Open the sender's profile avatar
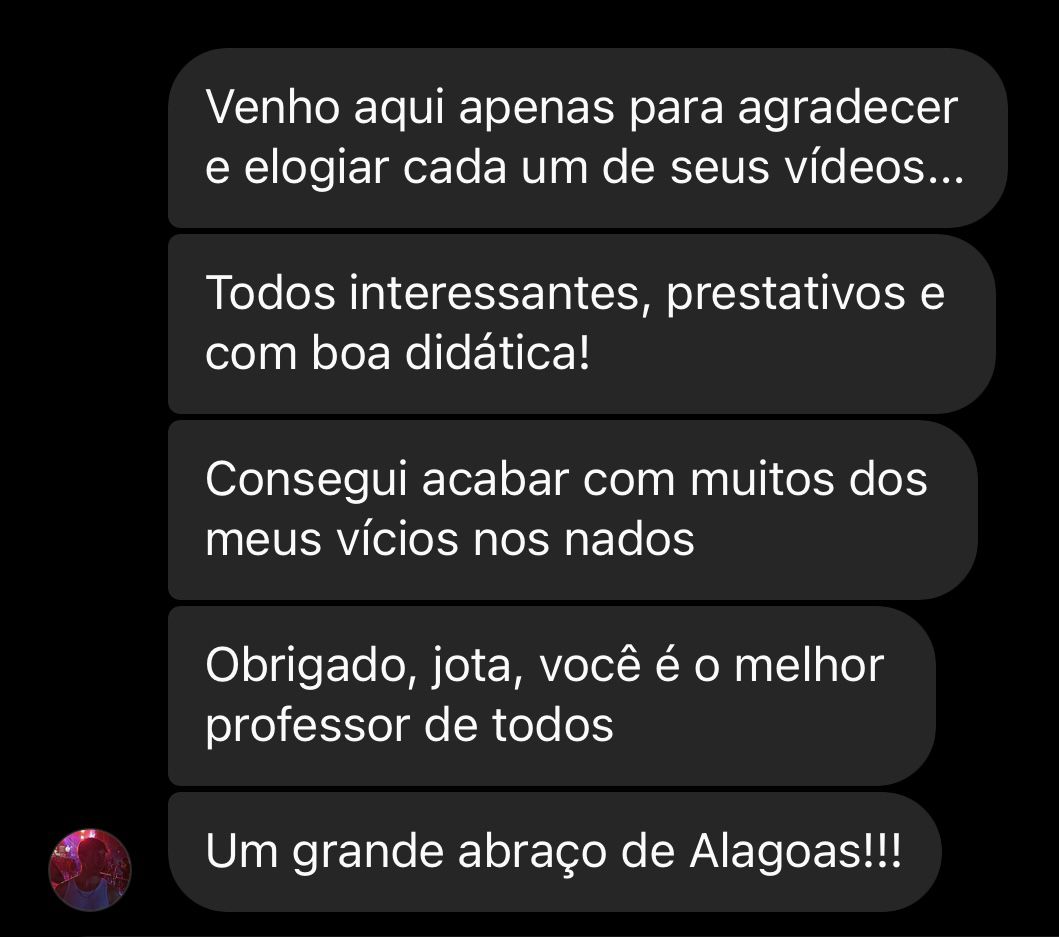Image resolution: width=1059 pixels, height=937 pixels. 90,869
